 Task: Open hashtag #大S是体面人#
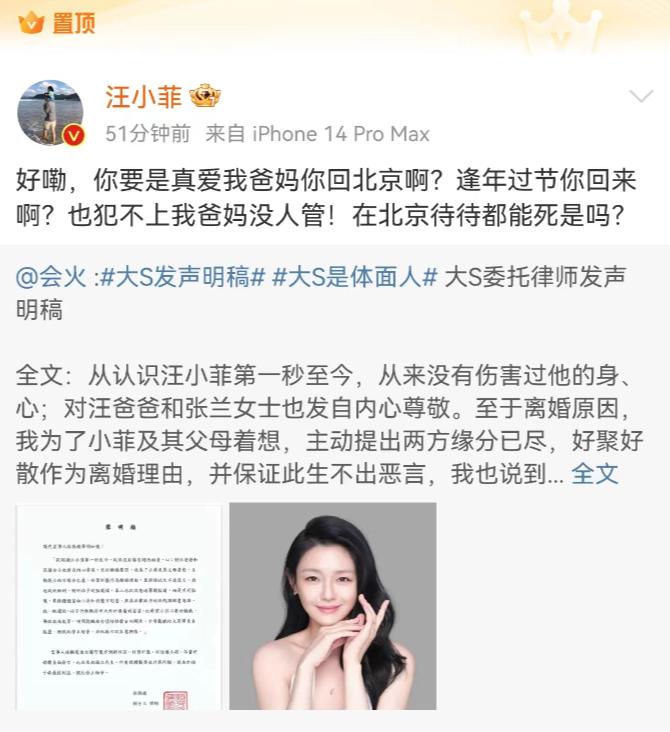tap(354, 277)
